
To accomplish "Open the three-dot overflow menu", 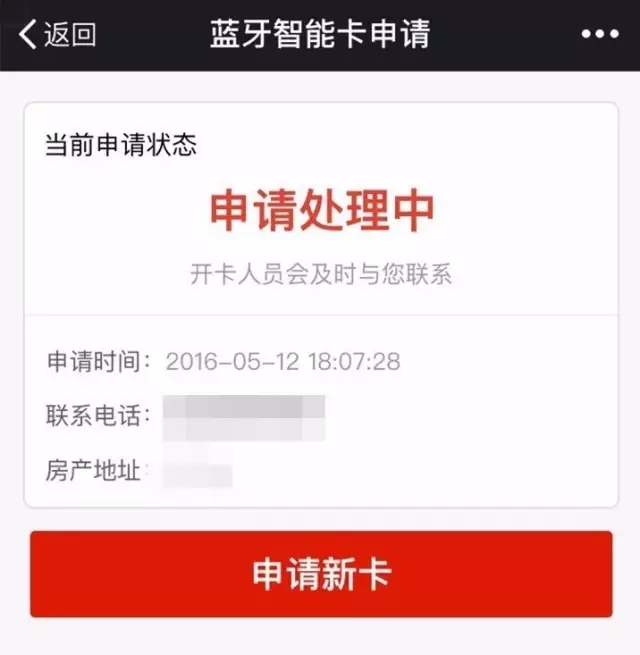I will [599, 35].
